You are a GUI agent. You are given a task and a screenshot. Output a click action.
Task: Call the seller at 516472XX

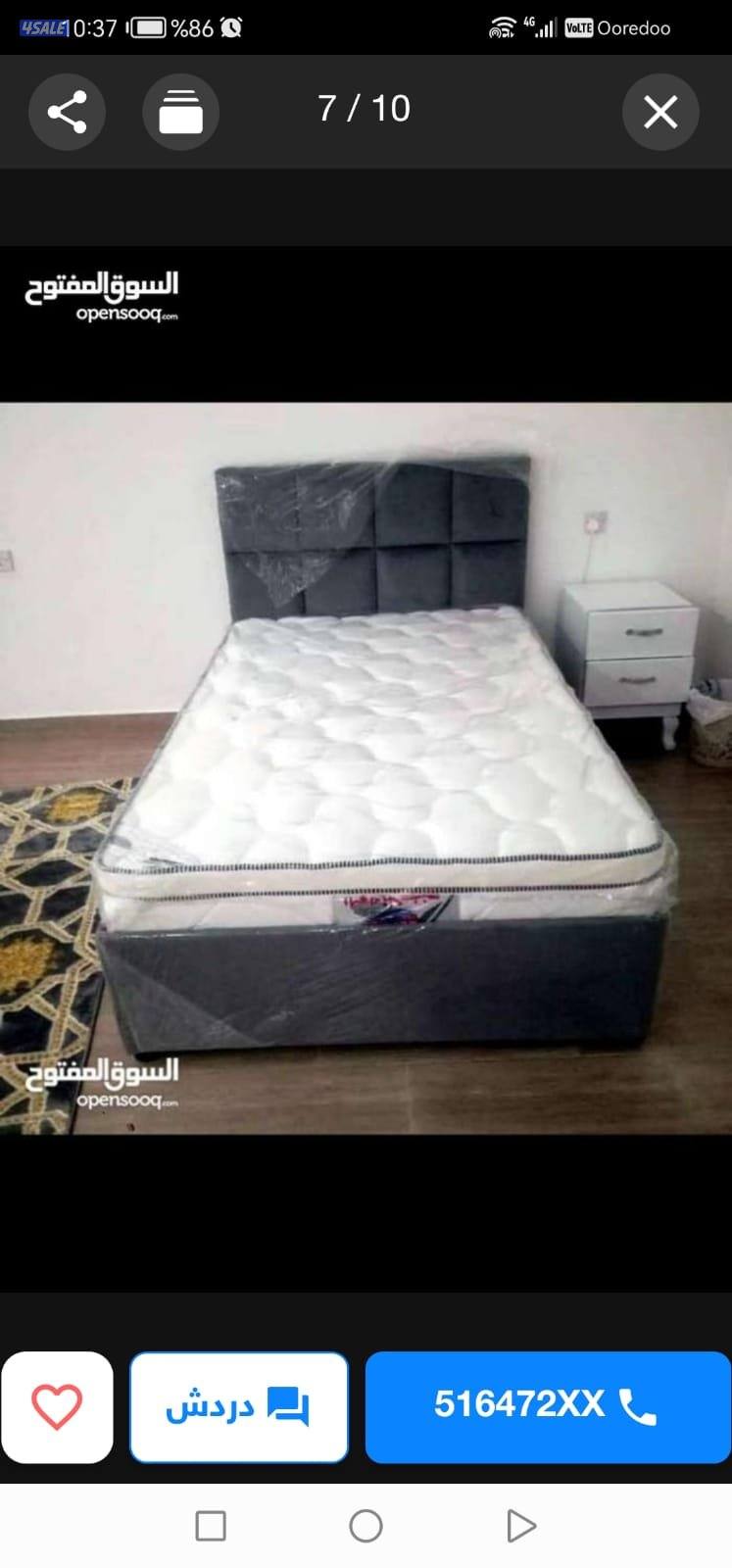[x=548, y=1407]
